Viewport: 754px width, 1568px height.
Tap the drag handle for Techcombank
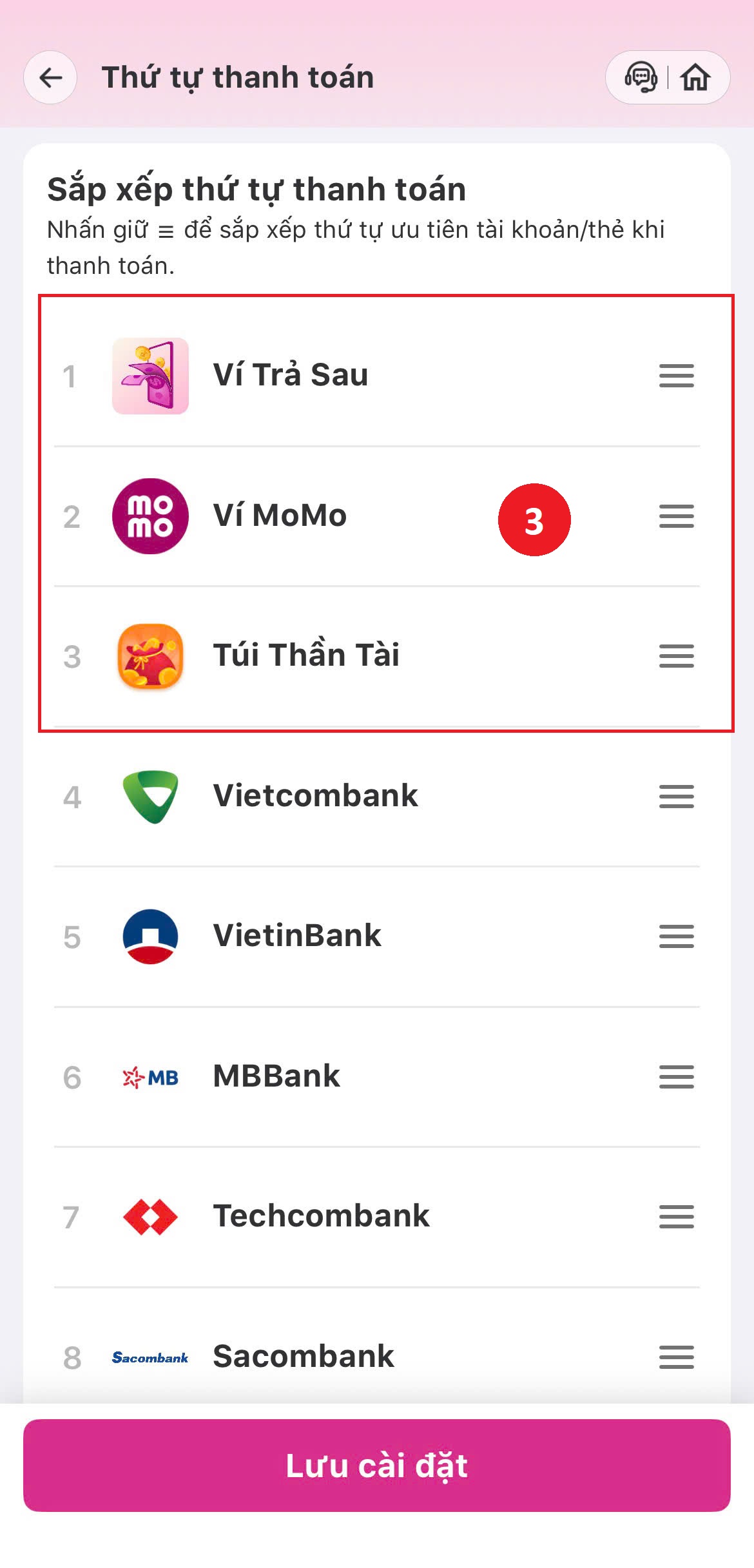675,1216
